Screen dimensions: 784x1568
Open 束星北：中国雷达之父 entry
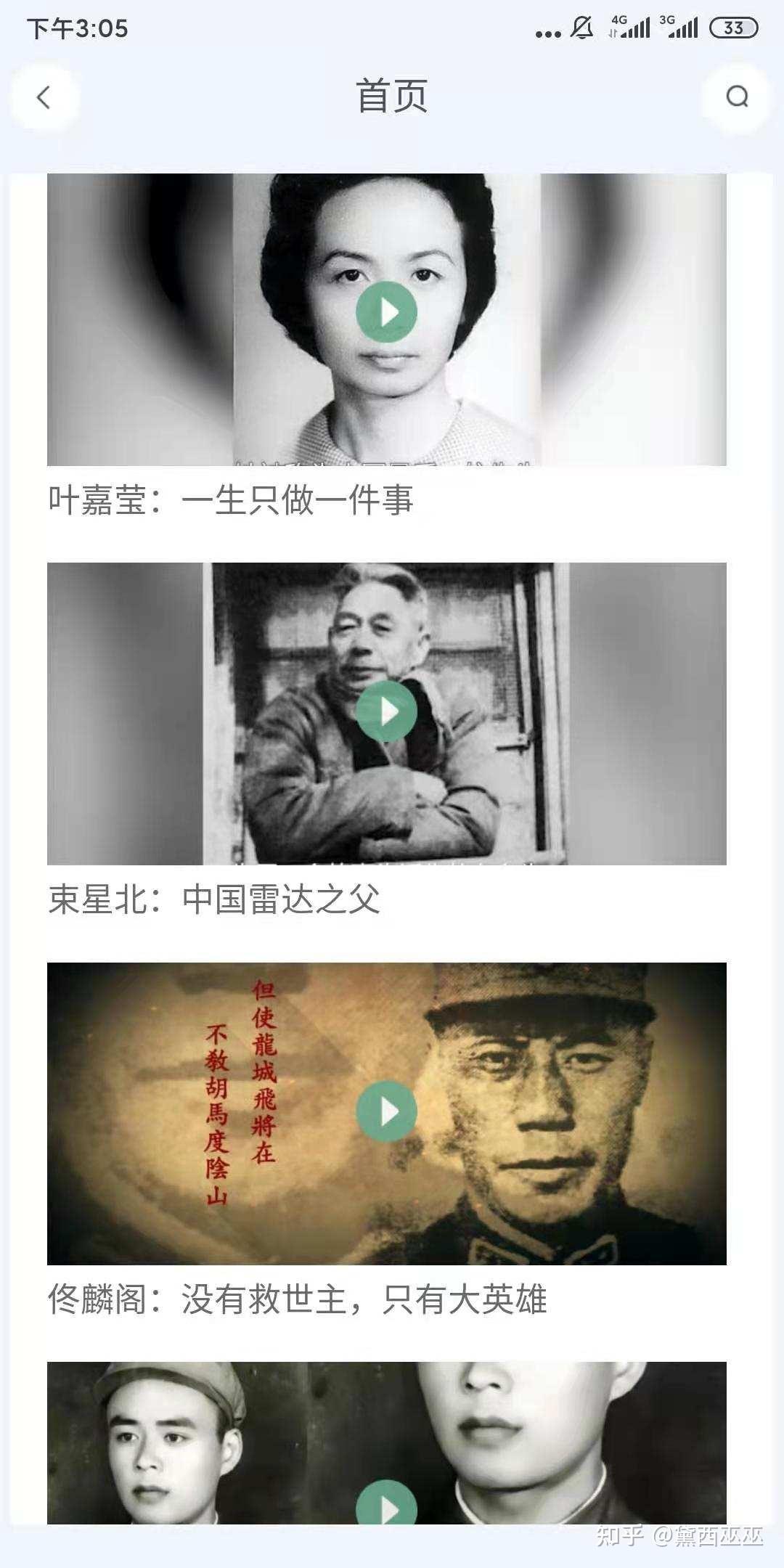tap(214, 900)
